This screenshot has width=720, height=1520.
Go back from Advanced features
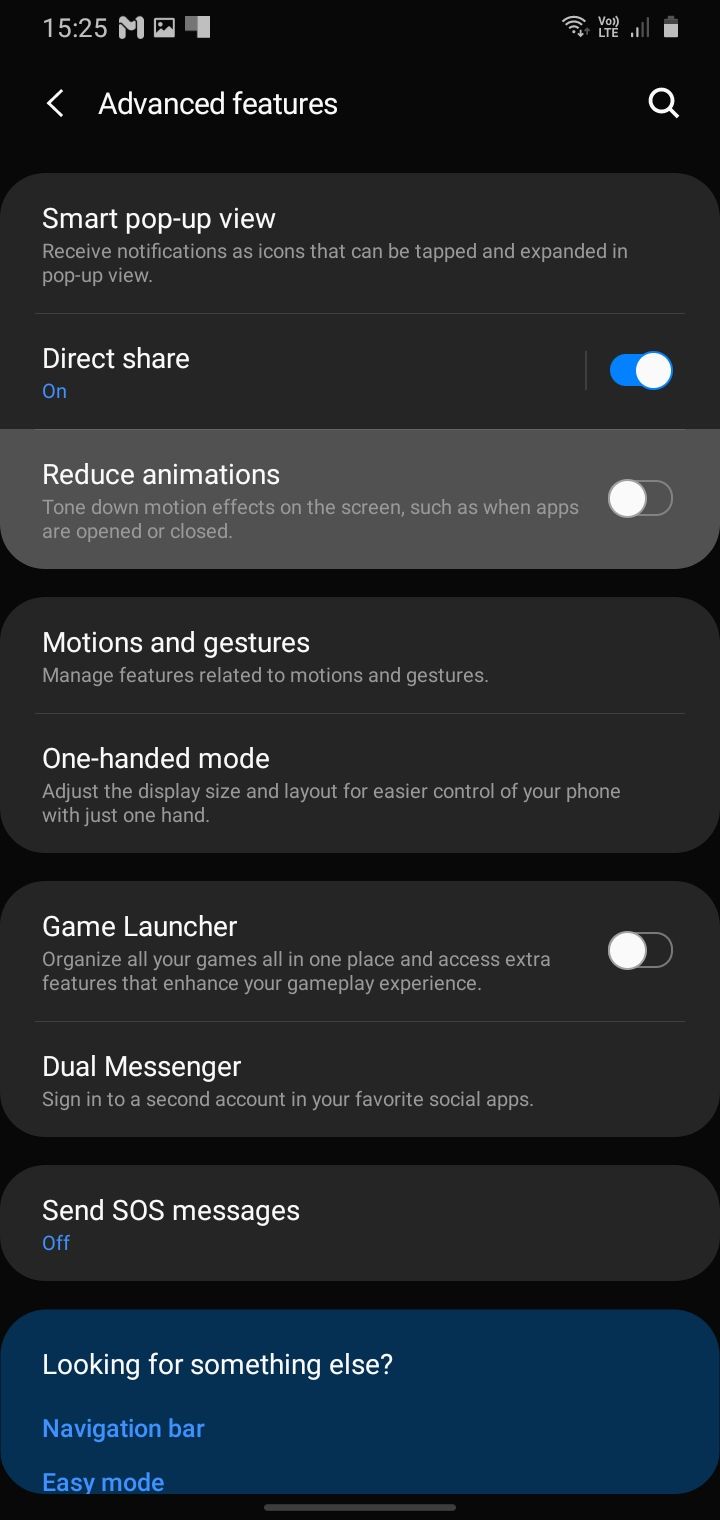tap(55, 103)
